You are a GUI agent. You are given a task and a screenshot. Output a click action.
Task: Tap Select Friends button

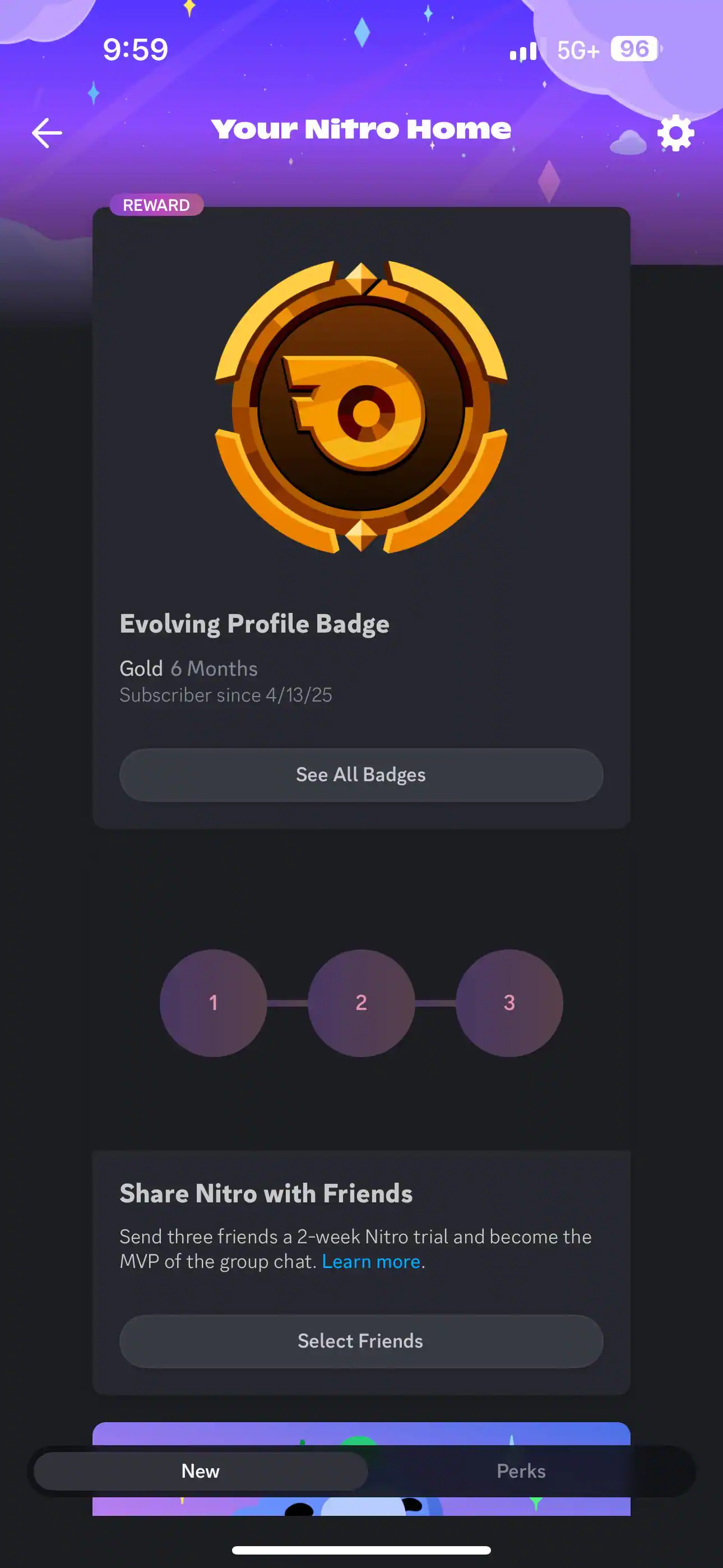361,1341
